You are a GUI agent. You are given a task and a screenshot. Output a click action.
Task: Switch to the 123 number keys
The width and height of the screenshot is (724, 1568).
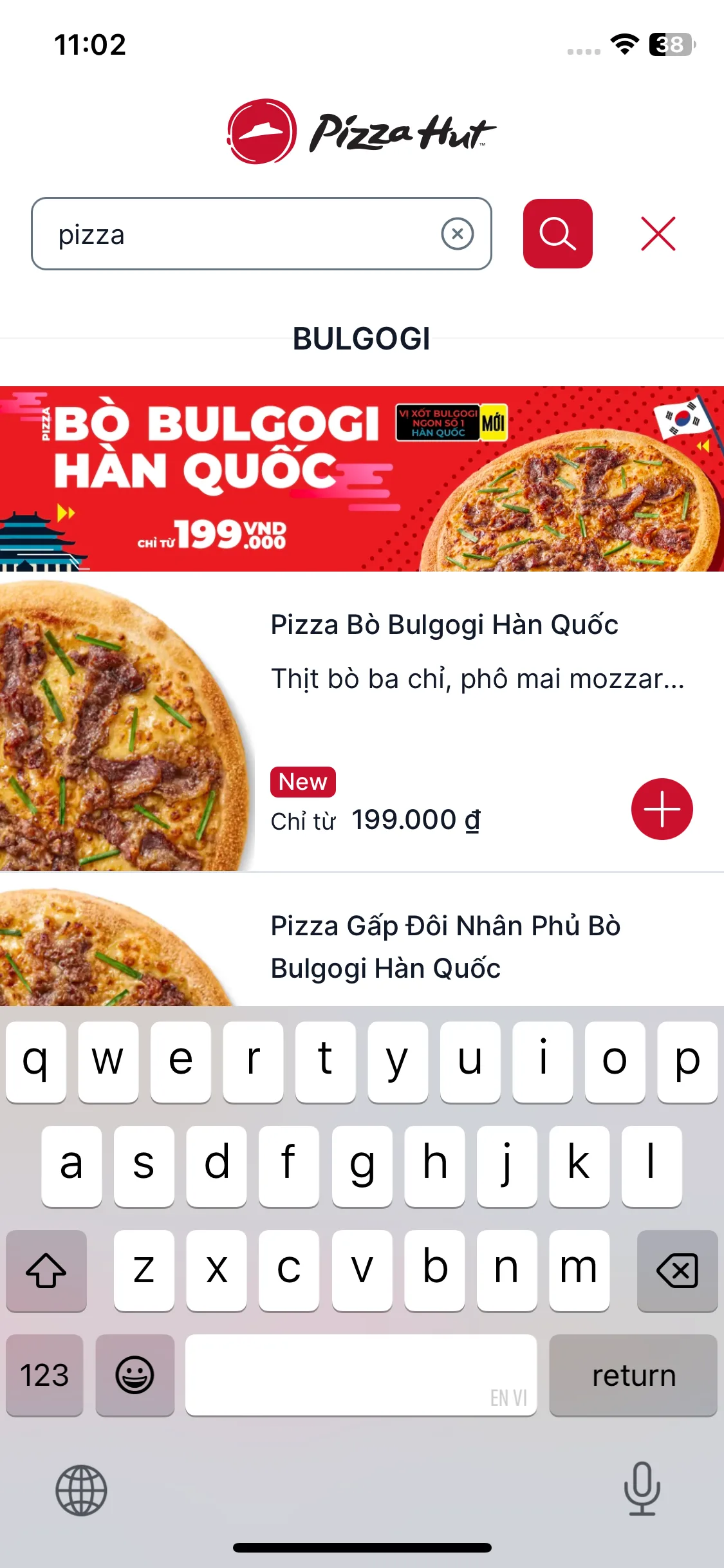pos(44,1376)
